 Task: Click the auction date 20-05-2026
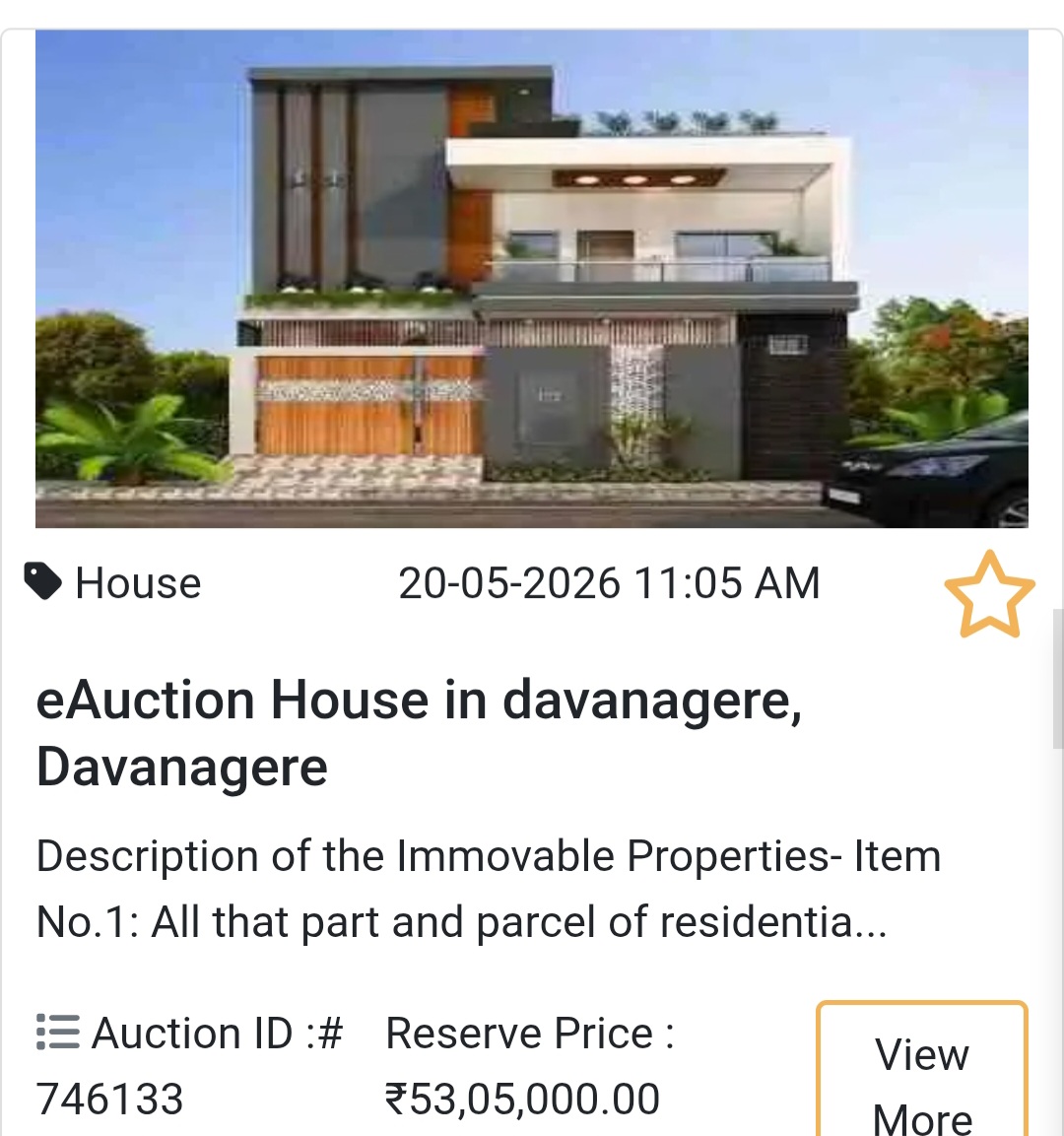(609, 582)
